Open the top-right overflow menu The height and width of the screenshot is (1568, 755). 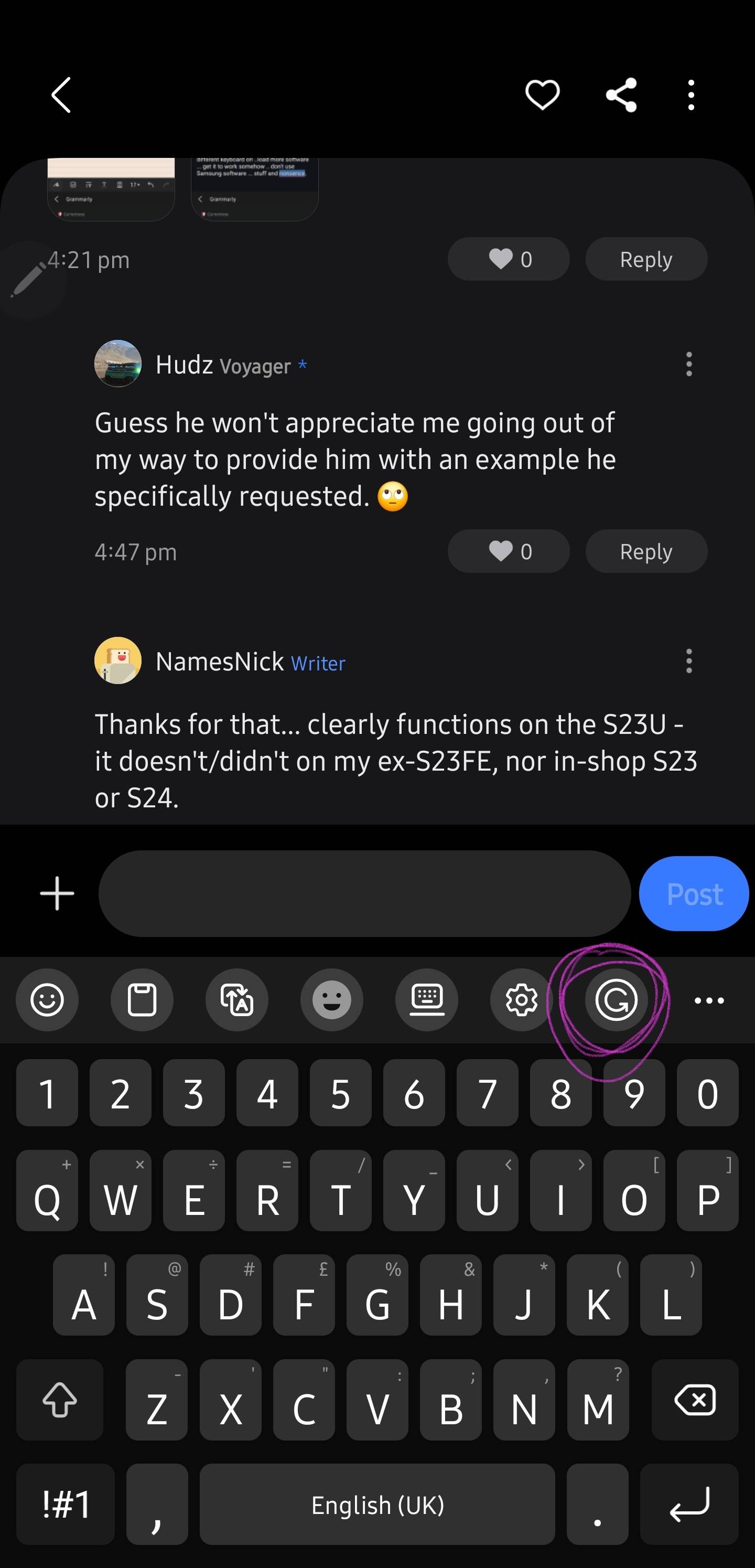point(691,94)
